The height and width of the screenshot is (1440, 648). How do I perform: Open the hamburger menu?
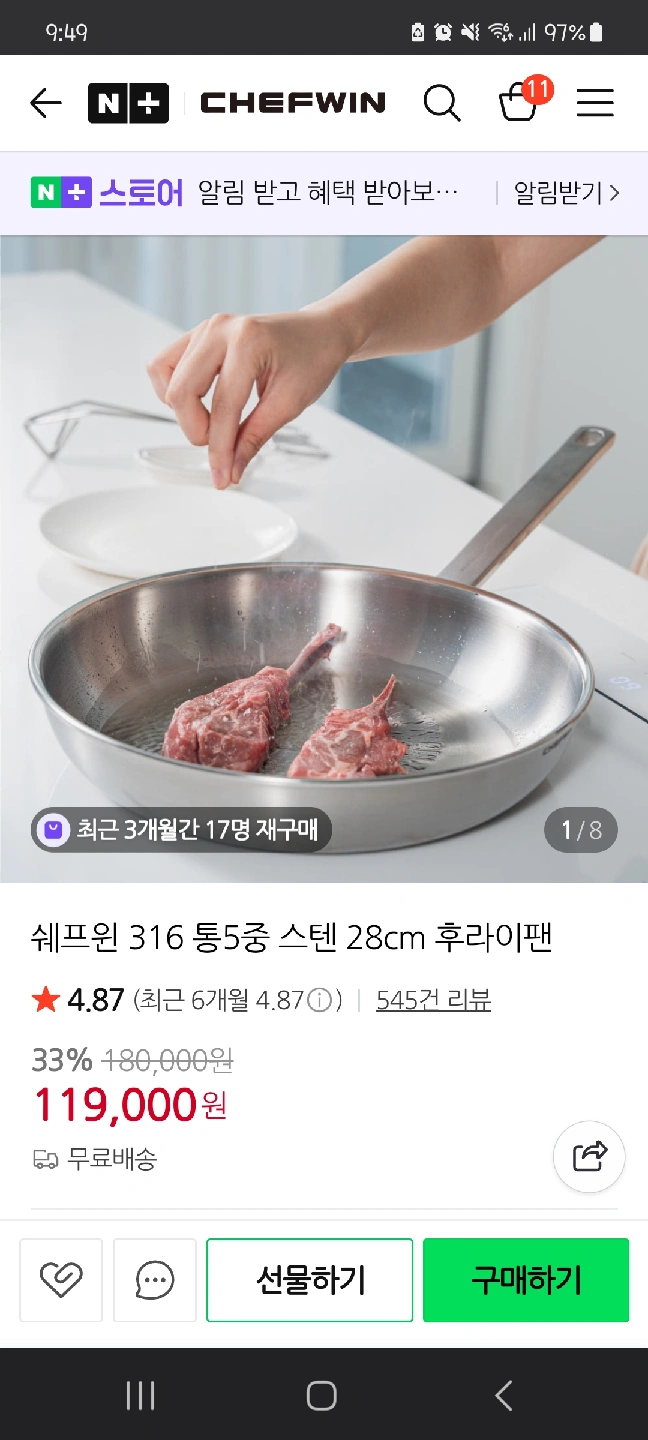pyautogui.click(x=595, y=103)
